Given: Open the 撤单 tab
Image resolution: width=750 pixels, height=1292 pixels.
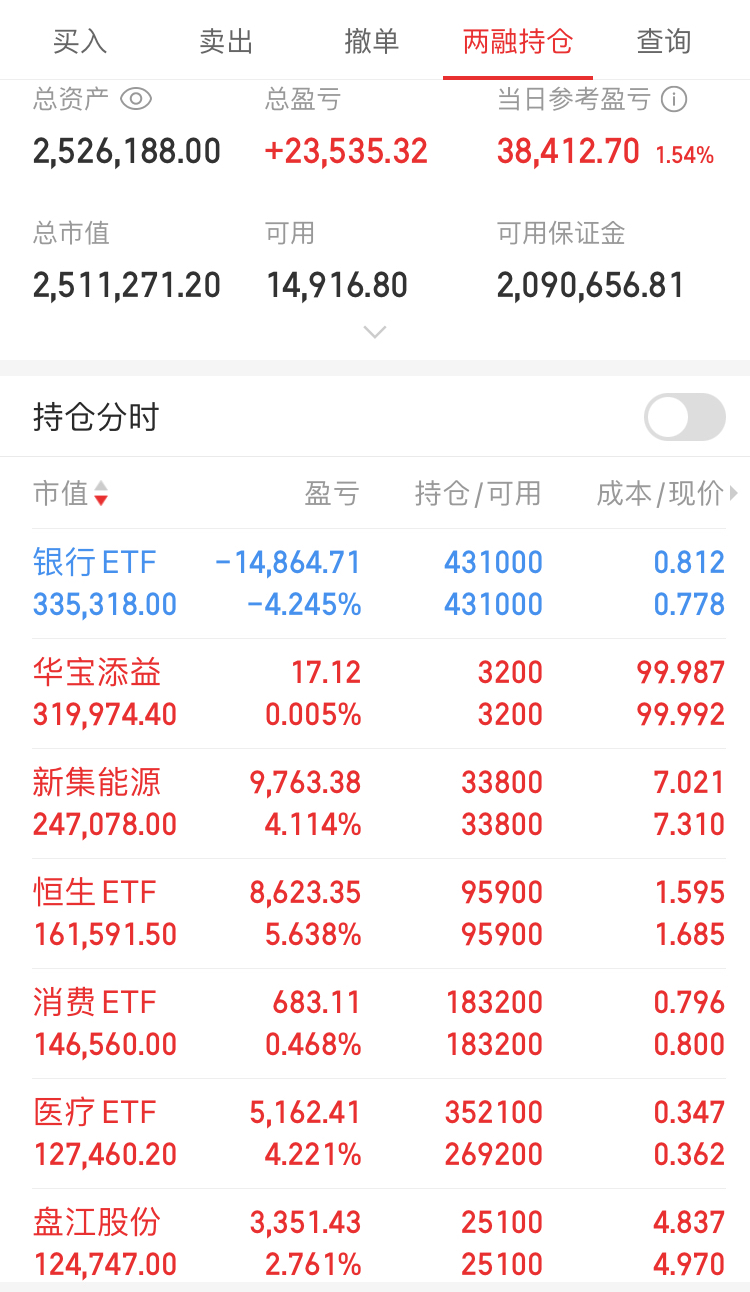Looking at the screenshot, I should [x=372, y=42].
